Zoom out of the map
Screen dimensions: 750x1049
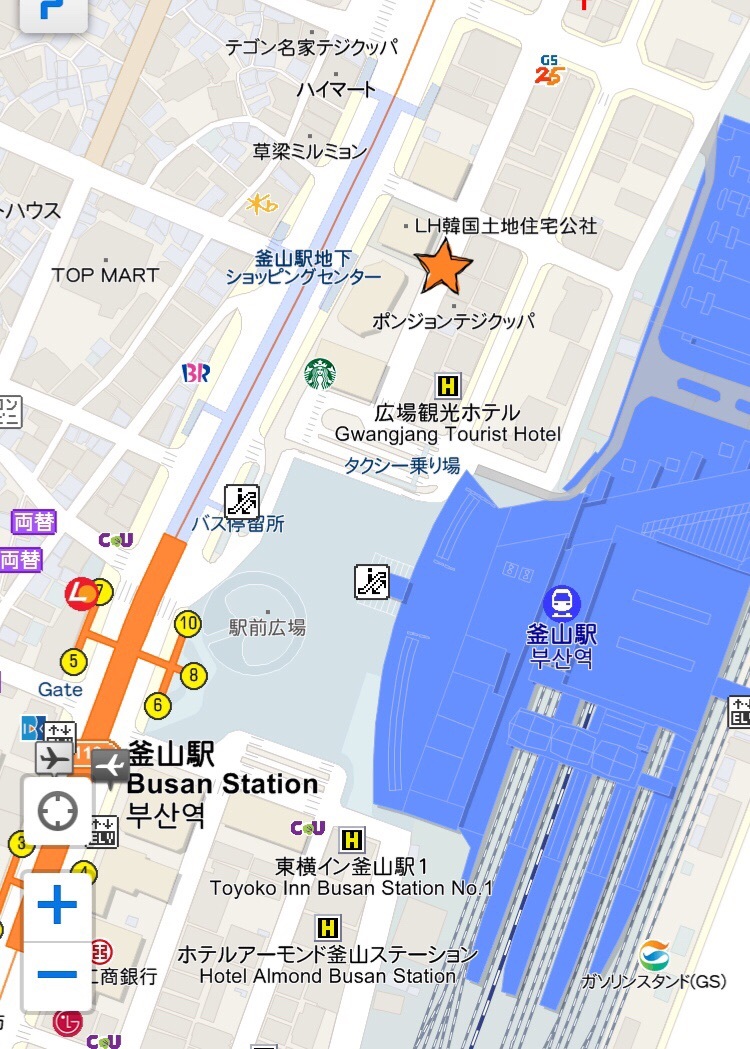pyautogui.click(x=57, y=974)
